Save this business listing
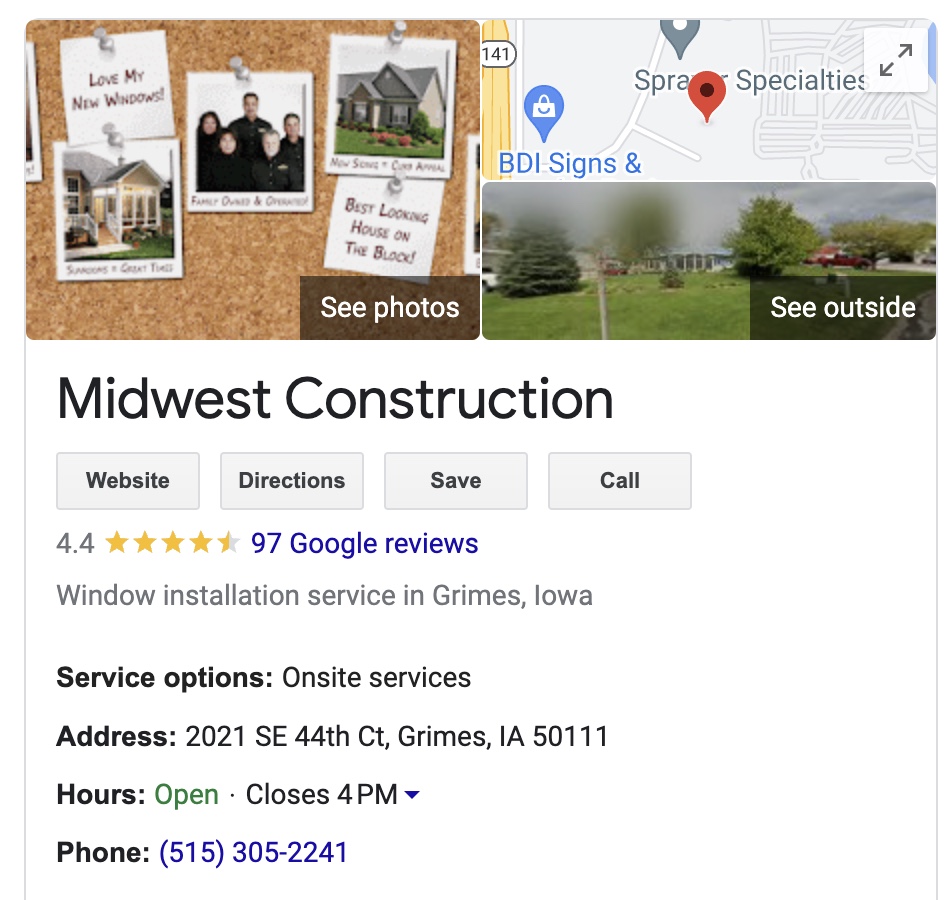Viewport: 946px width, 900px height. (x=456, y=481)
